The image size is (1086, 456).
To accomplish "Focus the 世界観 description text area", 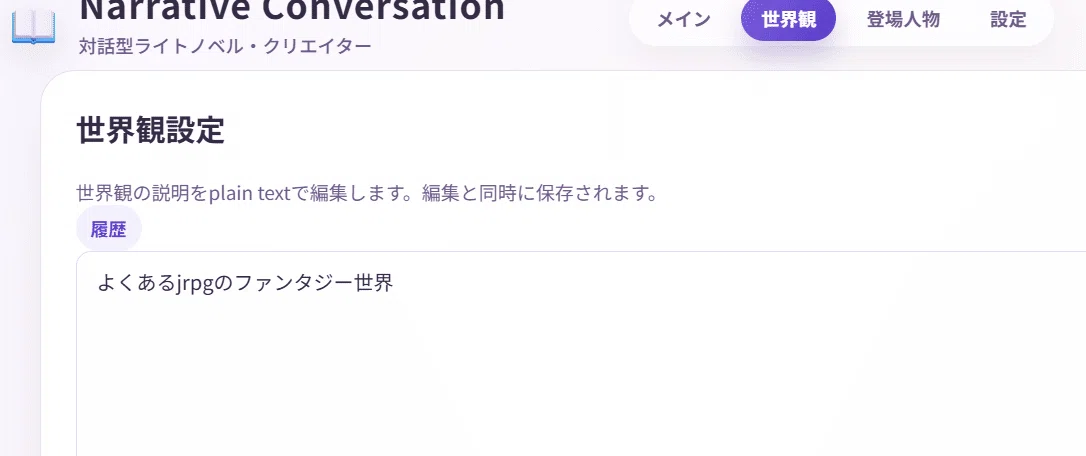I will (581, 353).
